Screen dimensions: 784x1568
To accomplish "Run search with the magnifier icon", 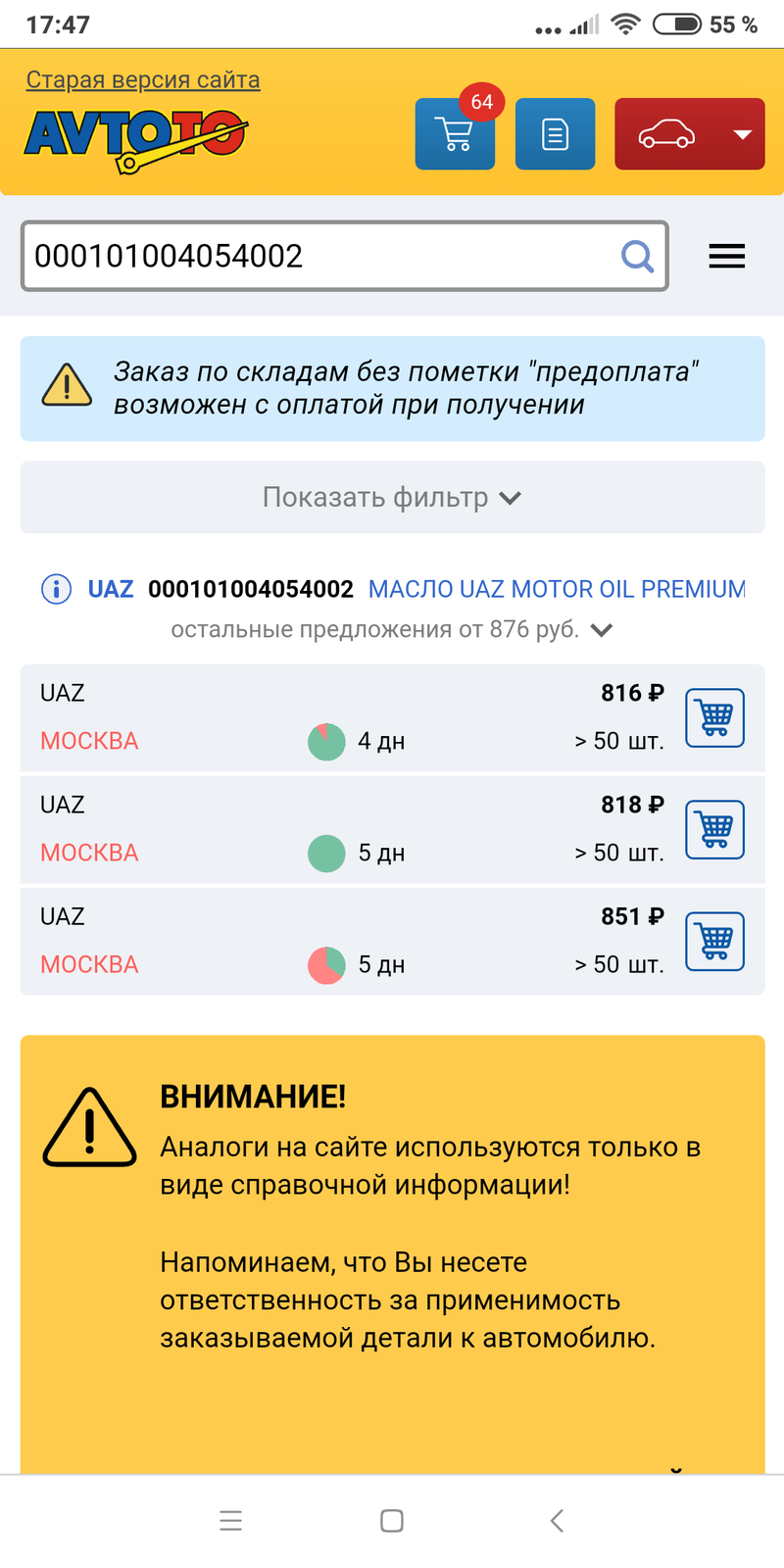I will pyautogui.click(x=637, y=257).
